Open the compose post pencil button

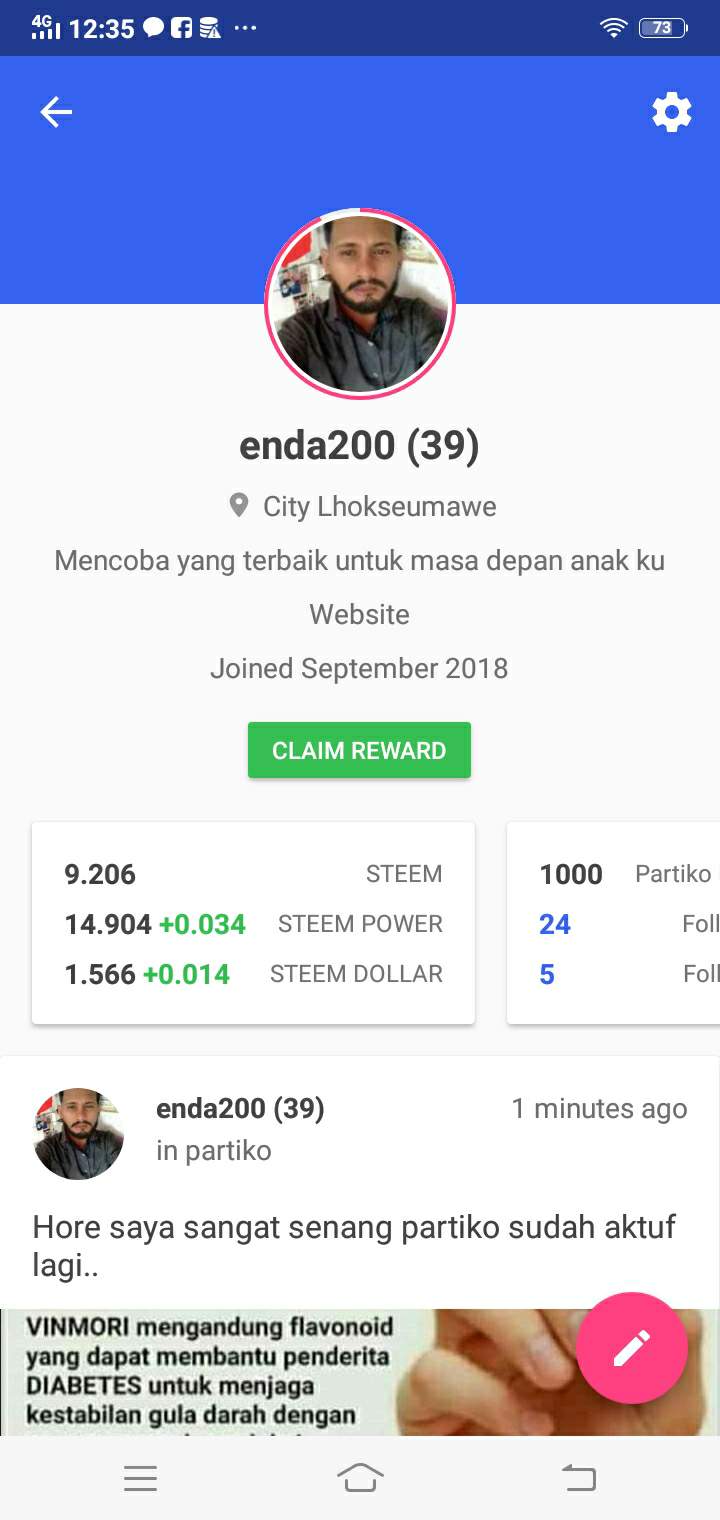(631, 1347)
